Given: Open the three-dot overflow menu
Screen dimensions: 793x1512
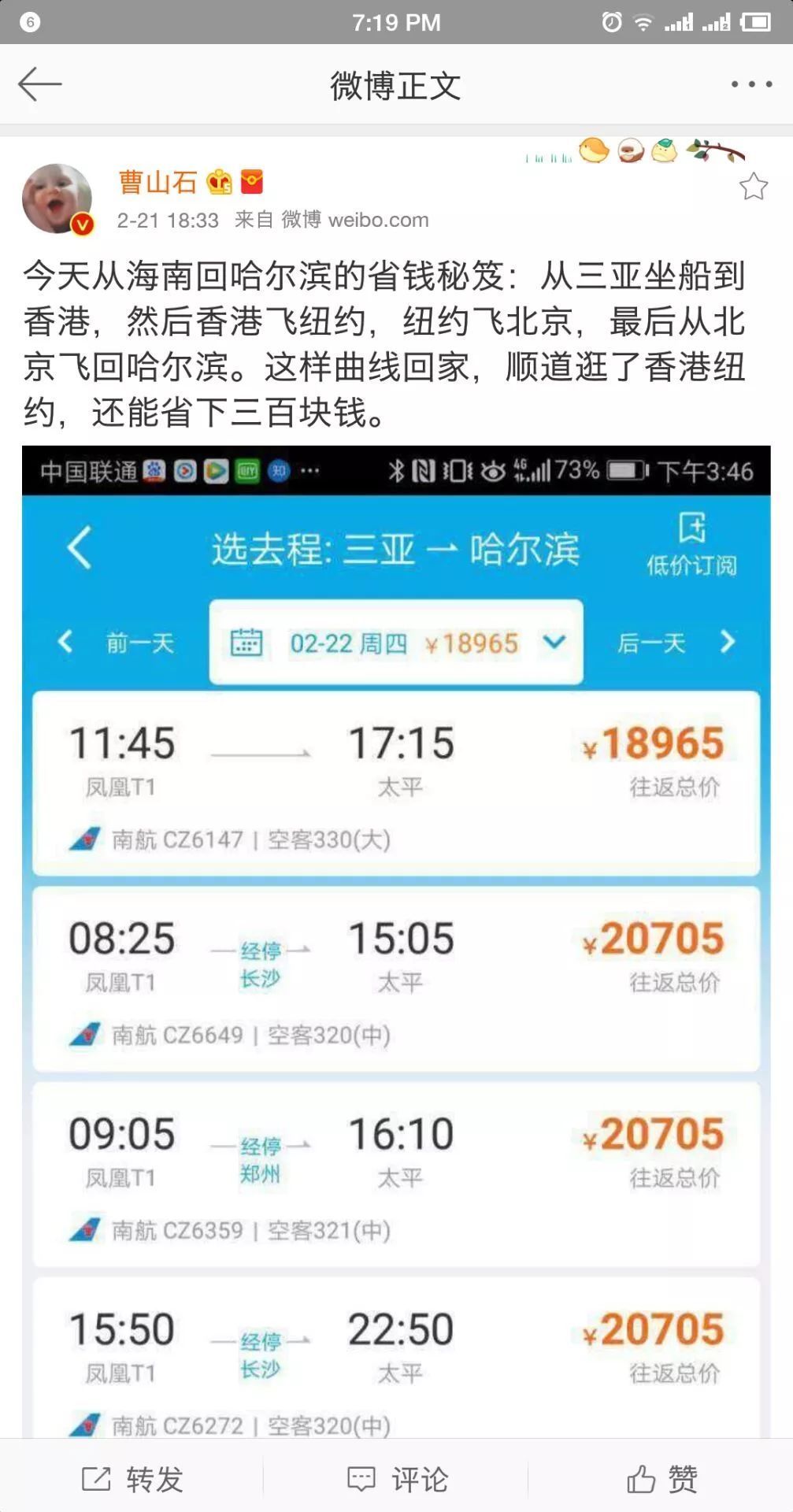Looking at the screenshot, I should click(751, 84).
